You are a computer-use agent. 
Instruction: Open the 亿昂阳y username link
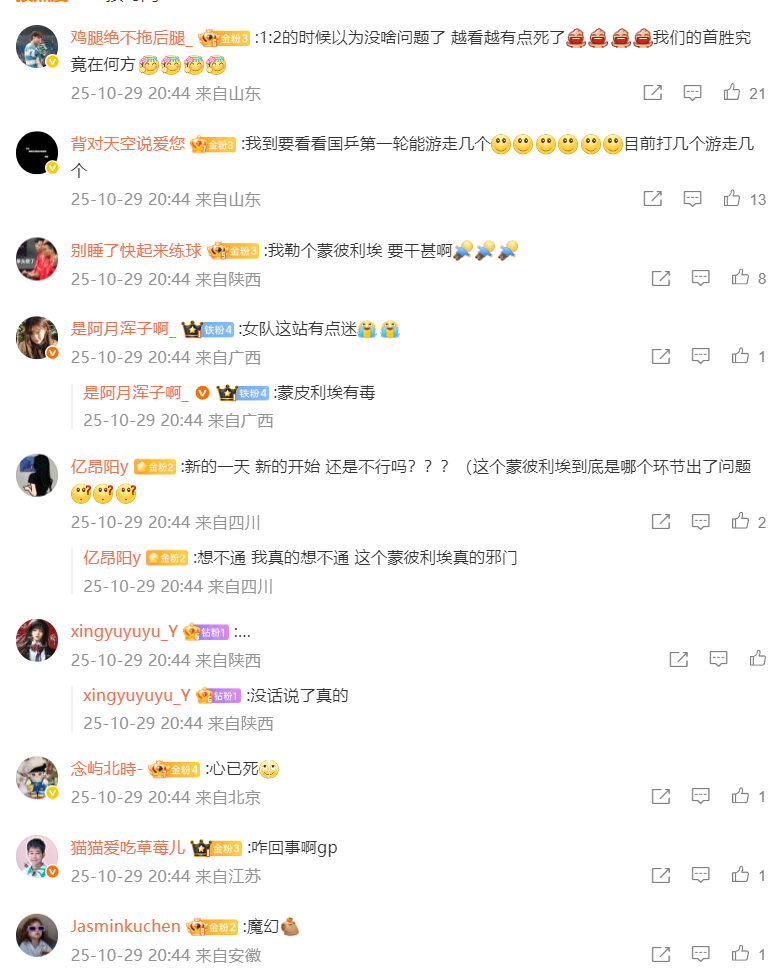point(99,467)
